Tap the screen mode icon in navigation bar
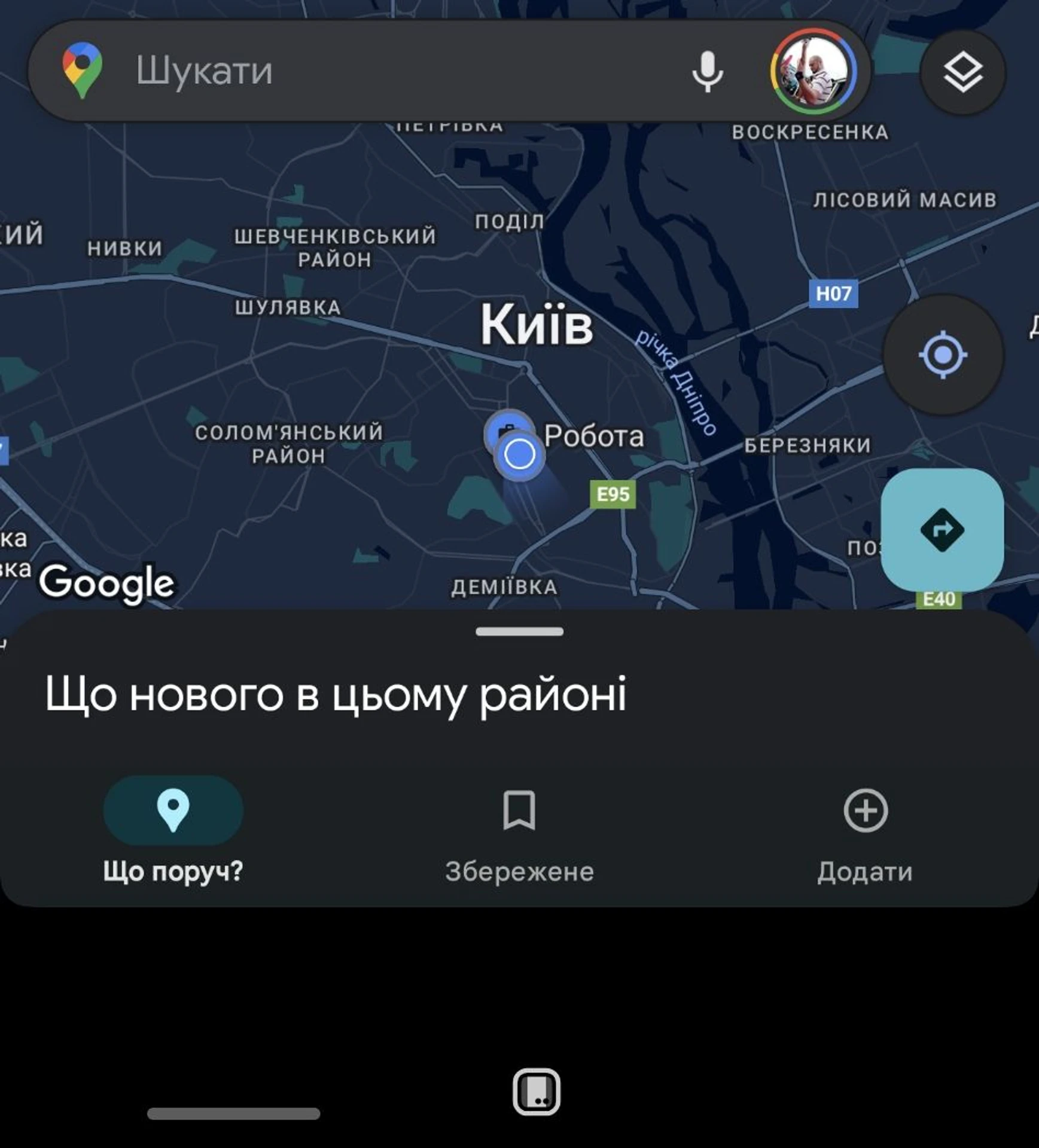This screenshot has width=1039, height=1148. click(537, 1092)
